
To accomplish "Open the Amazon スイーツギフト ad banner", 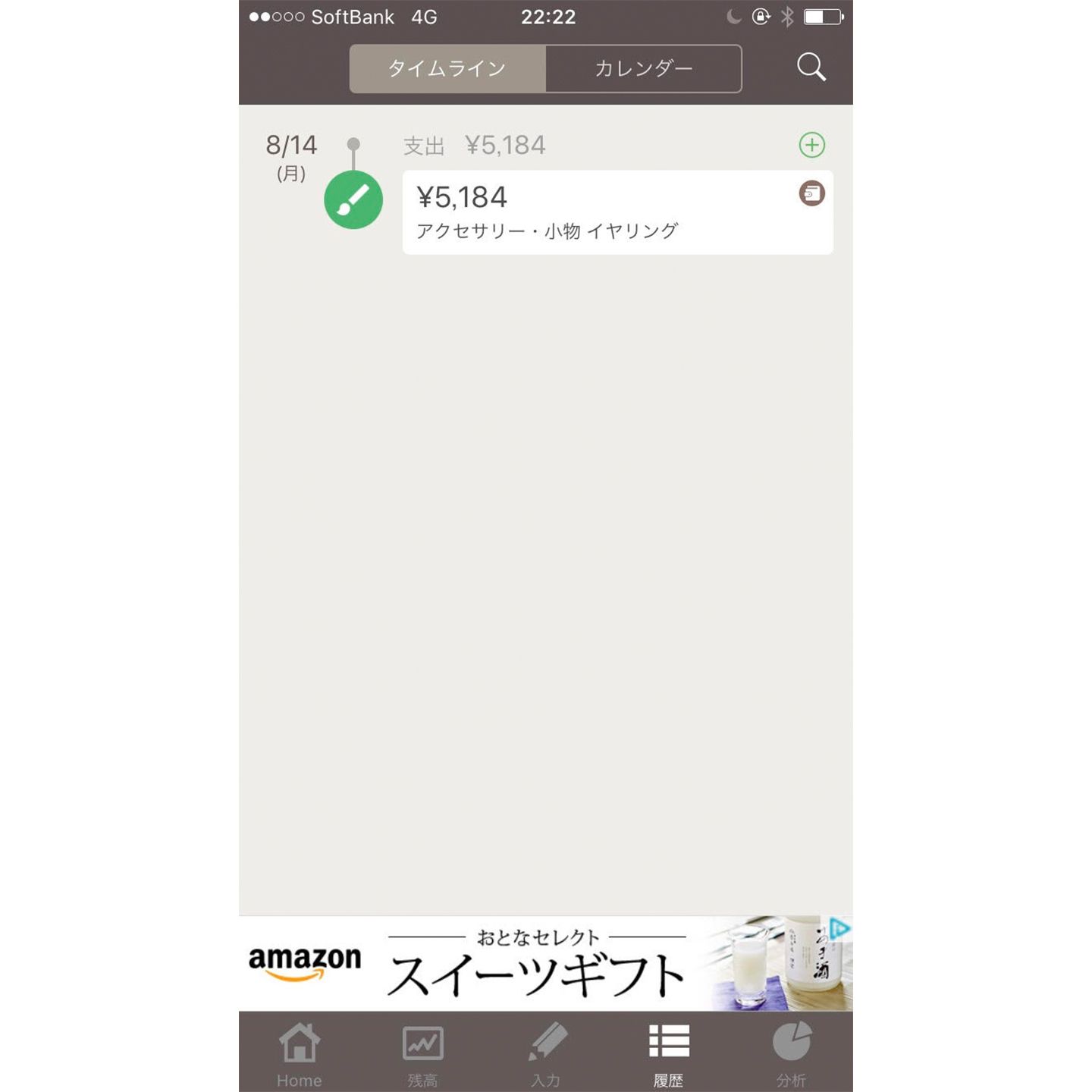I will [x=537, y=964].
